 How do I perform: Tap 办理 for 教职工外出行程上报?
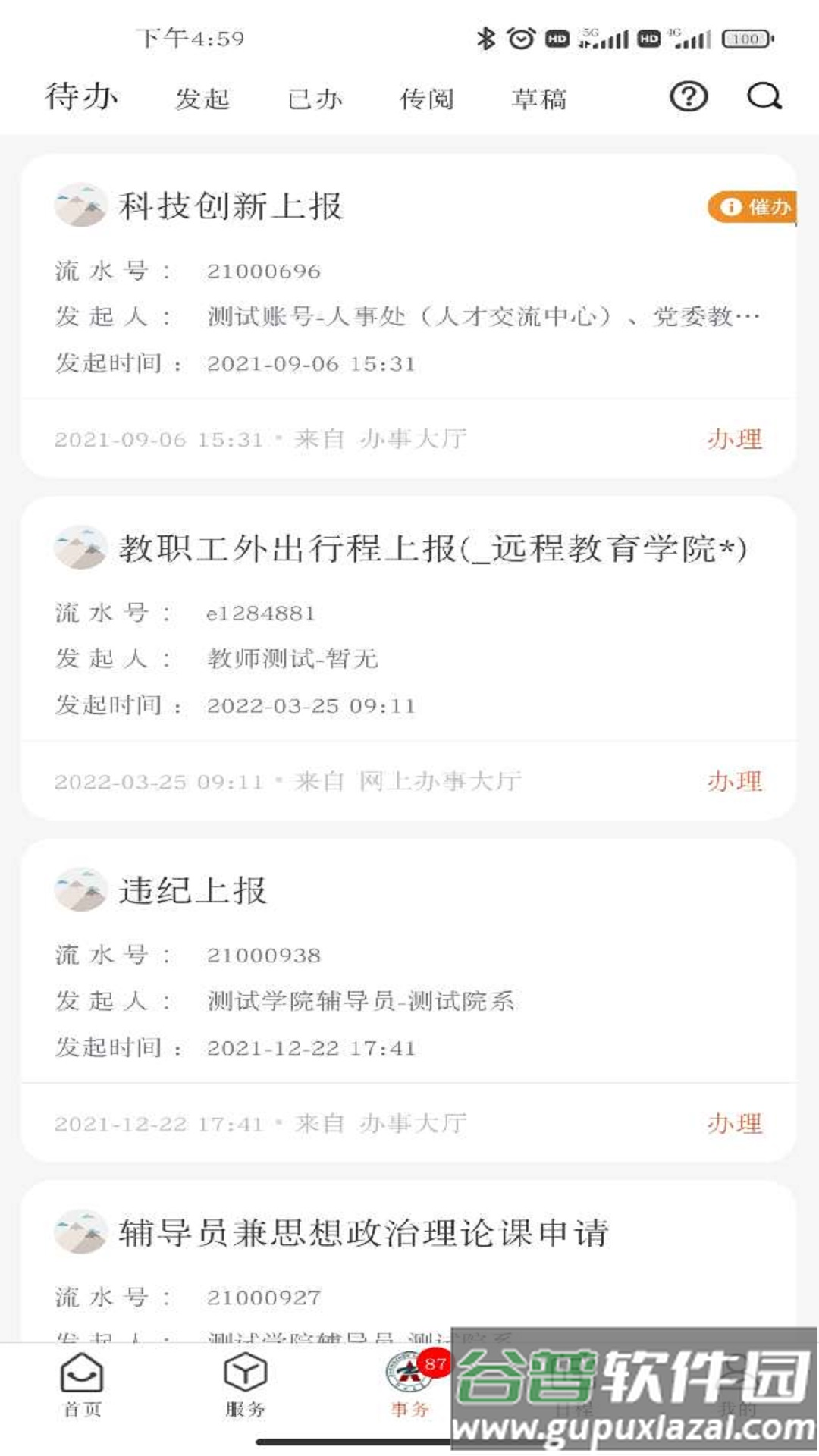[x=734, y=781]
